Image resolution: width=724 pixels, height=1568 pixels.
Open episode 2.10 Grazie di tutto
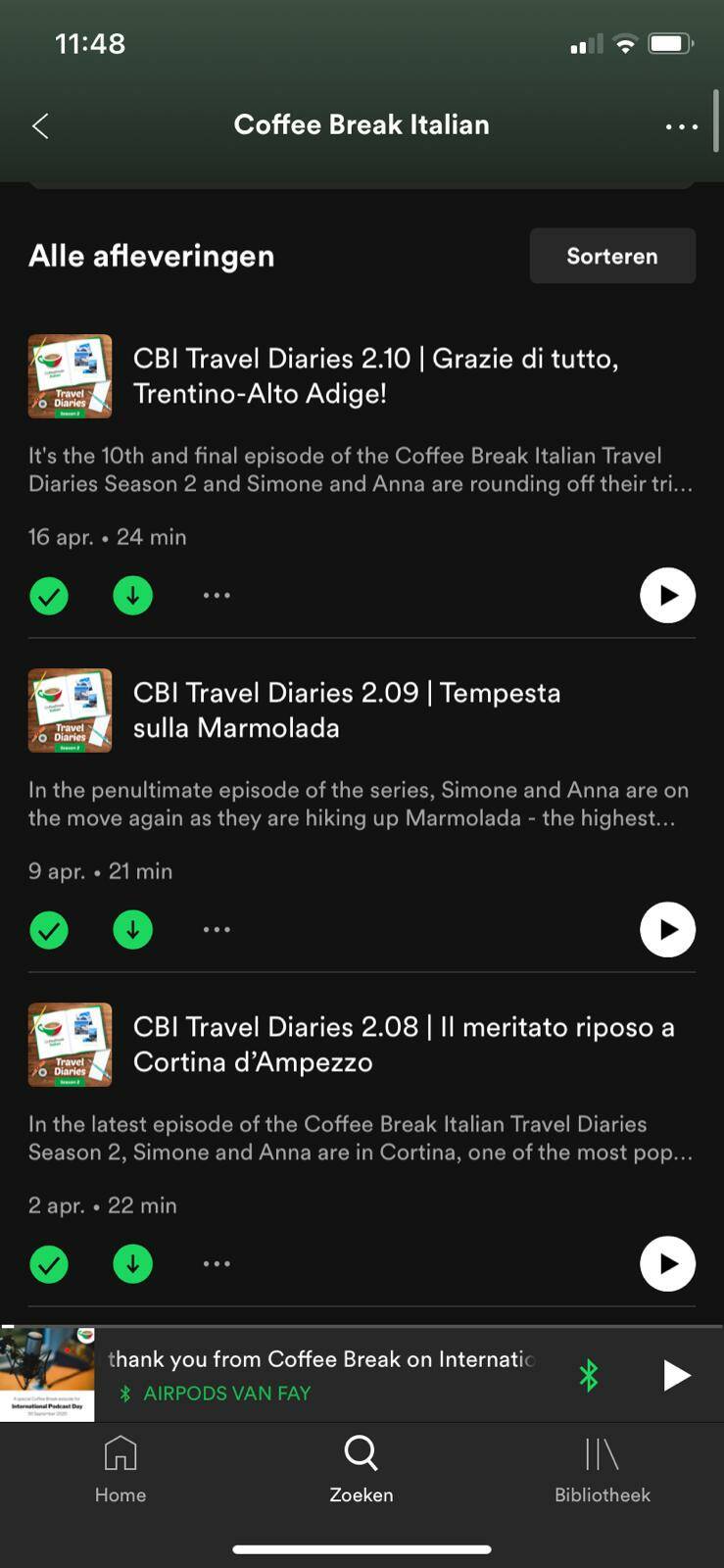(375, 376)
